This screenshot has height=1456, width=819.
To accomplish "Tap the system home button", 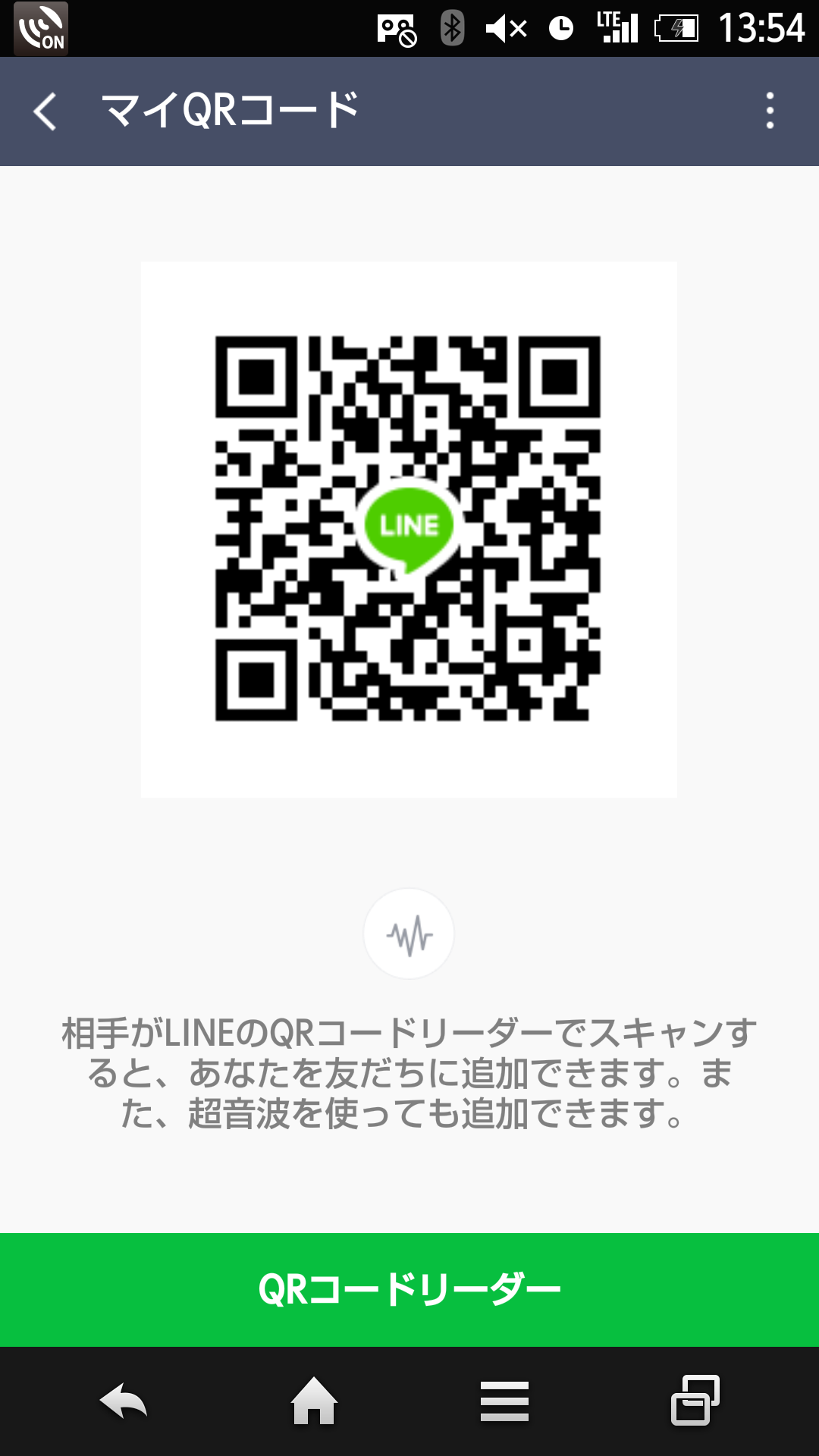I will [x=314, y=1400].
